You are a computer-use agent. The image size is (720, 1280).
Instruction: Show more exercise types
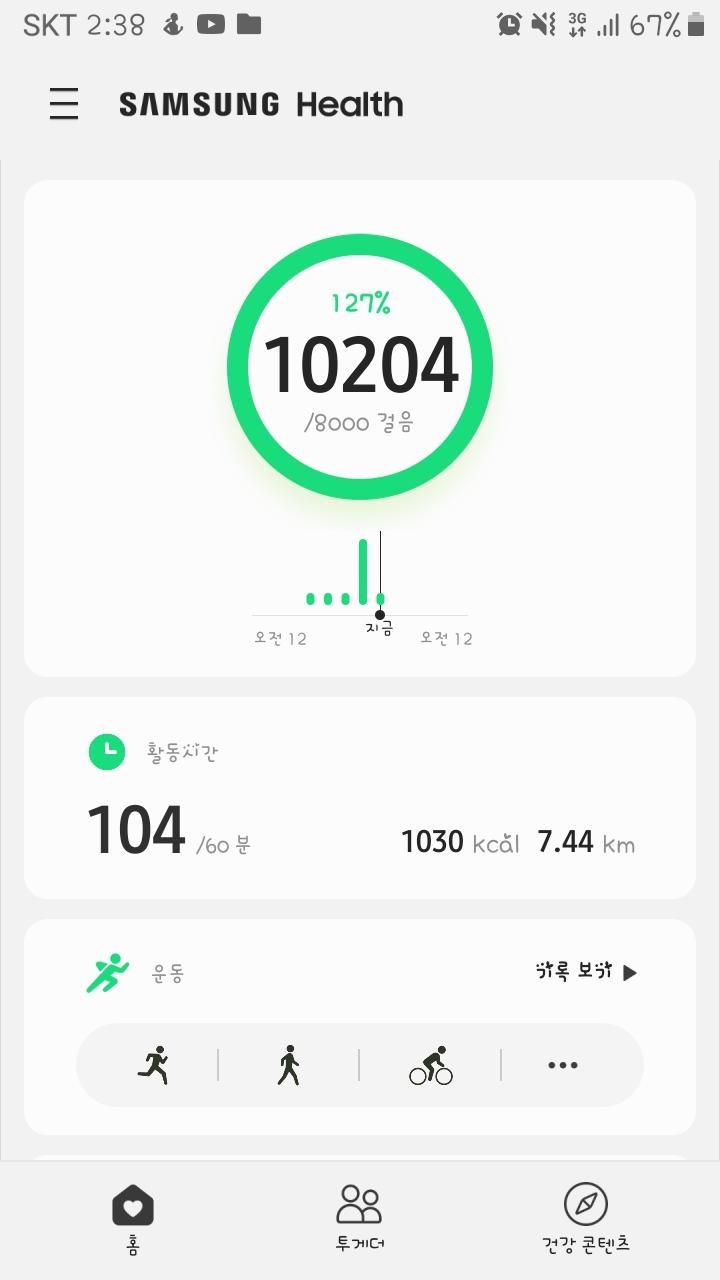(x=563, y=1065)
